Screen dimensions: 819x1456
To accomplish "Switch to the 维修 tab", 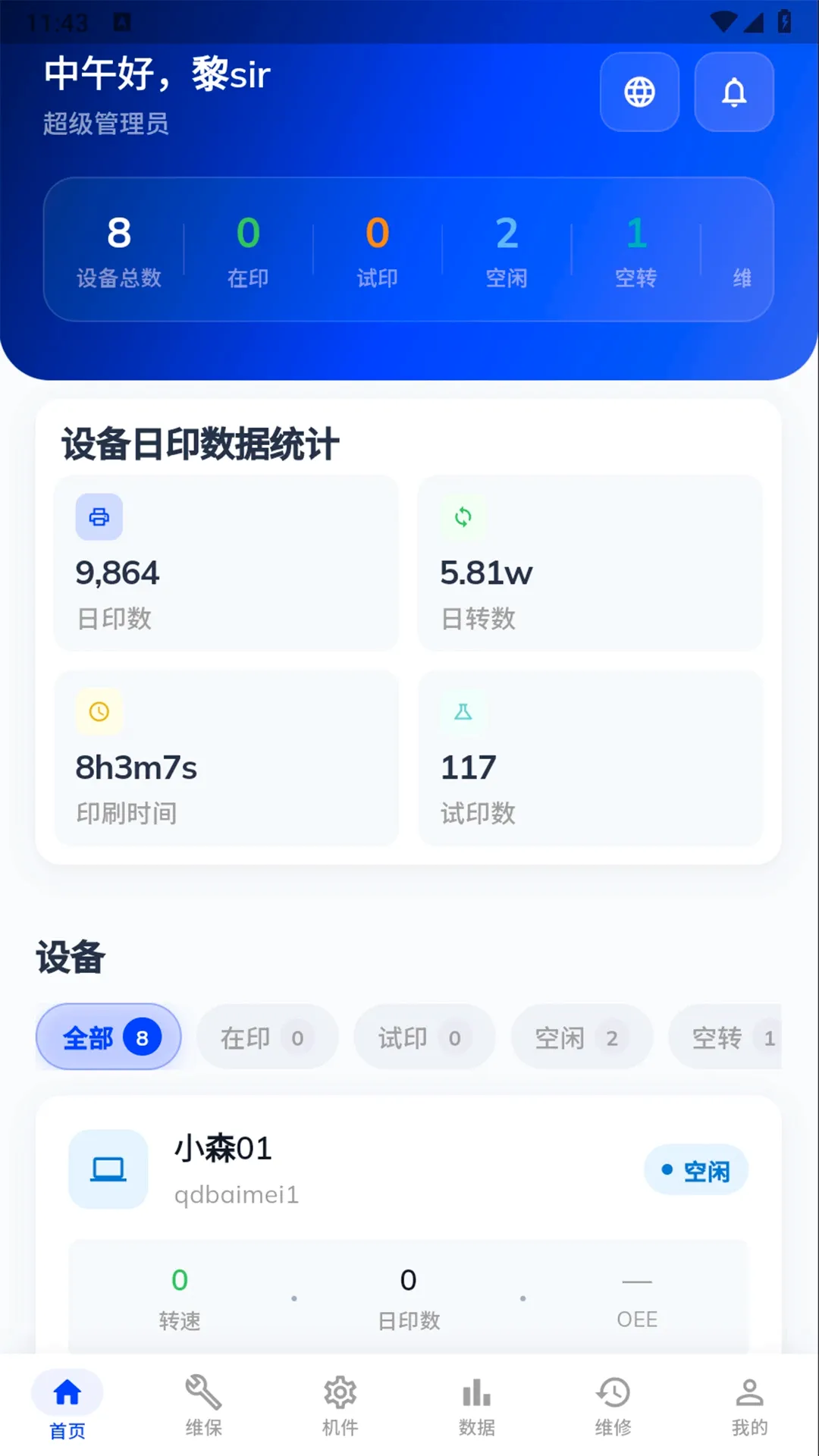I will [613, 1406].
